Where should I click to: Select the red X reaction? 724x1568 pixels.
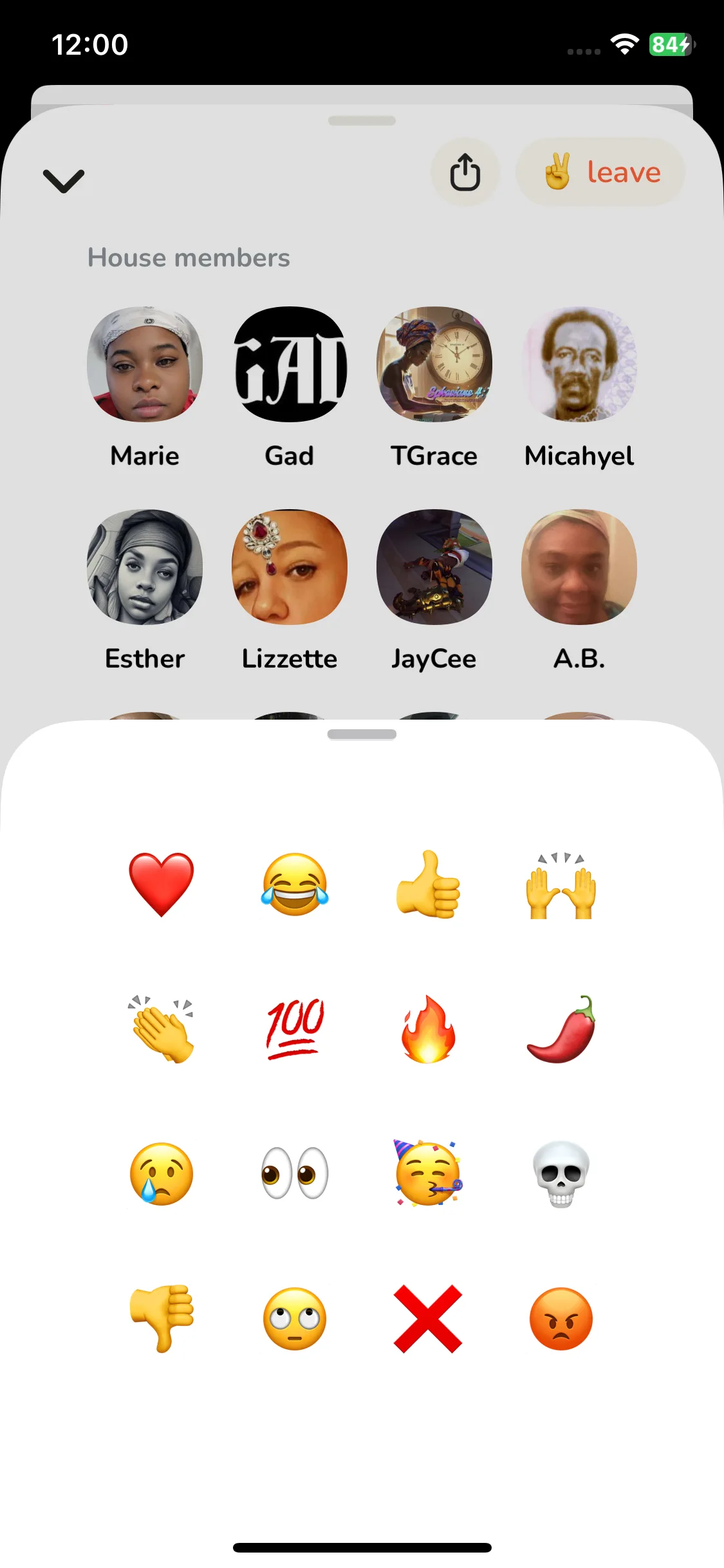[x=428, y=1319]
